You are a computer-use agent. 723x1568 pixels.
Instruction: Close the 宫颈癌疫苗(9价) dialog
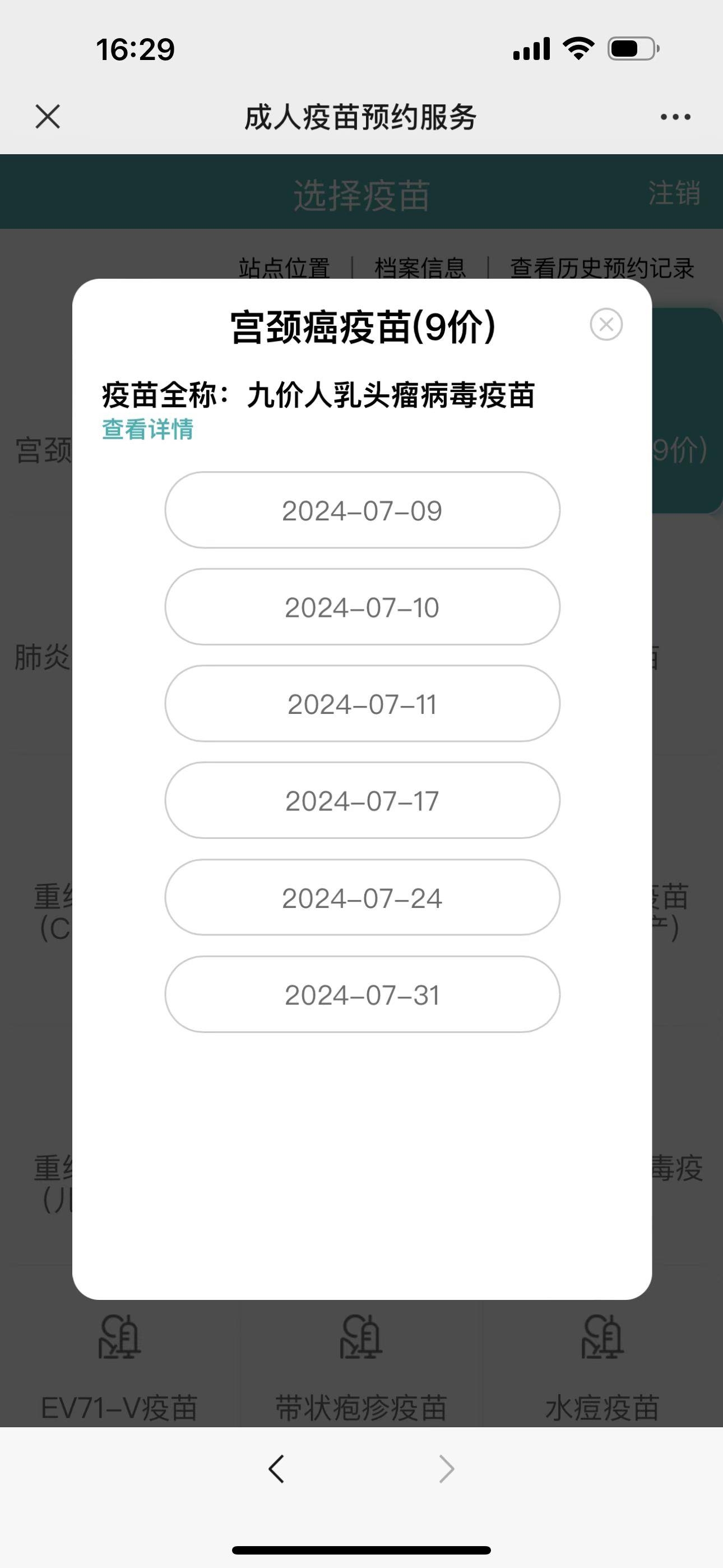pos(606,325)
